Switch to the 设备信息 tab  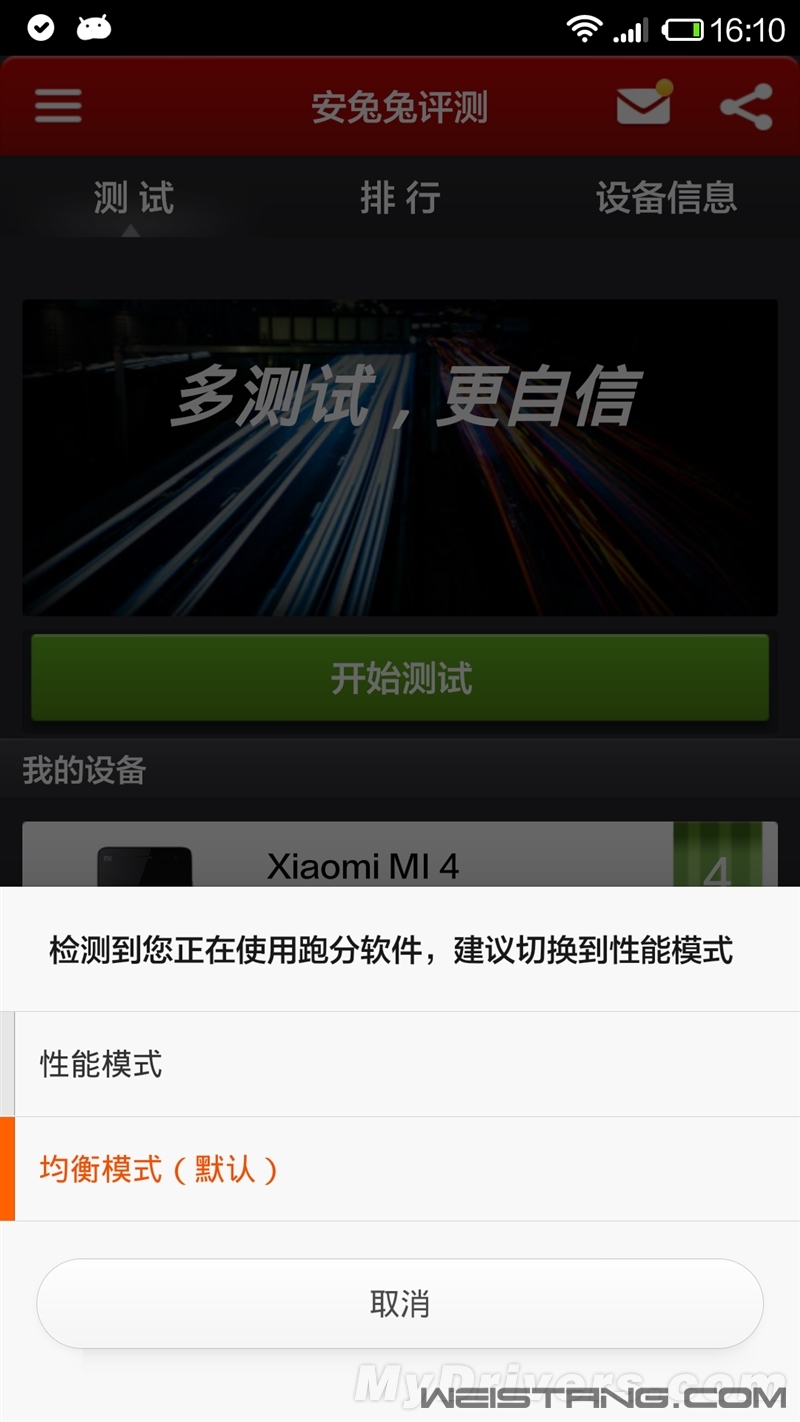[666, 197]
